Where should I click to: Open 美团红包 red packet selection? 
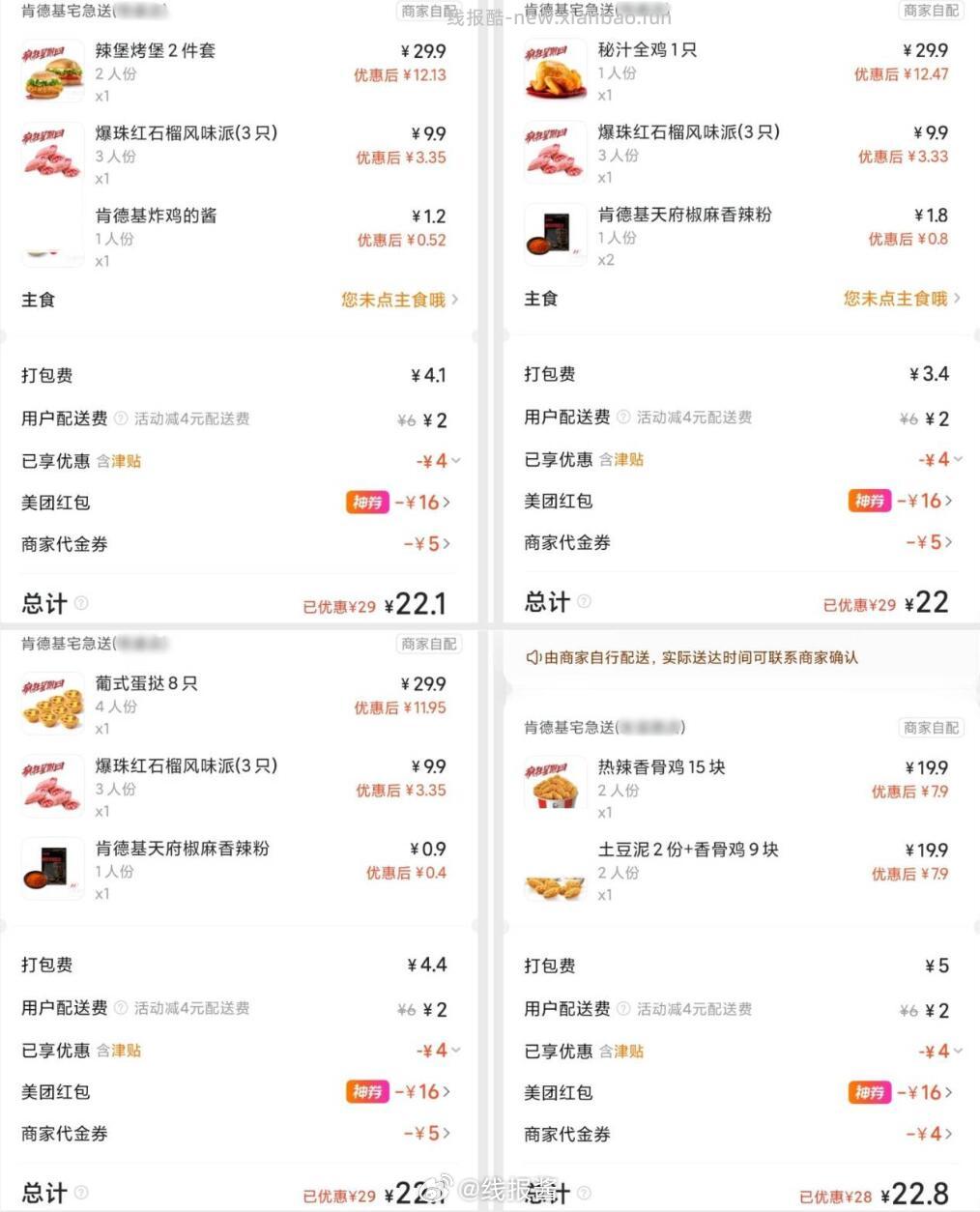(425, 502)
